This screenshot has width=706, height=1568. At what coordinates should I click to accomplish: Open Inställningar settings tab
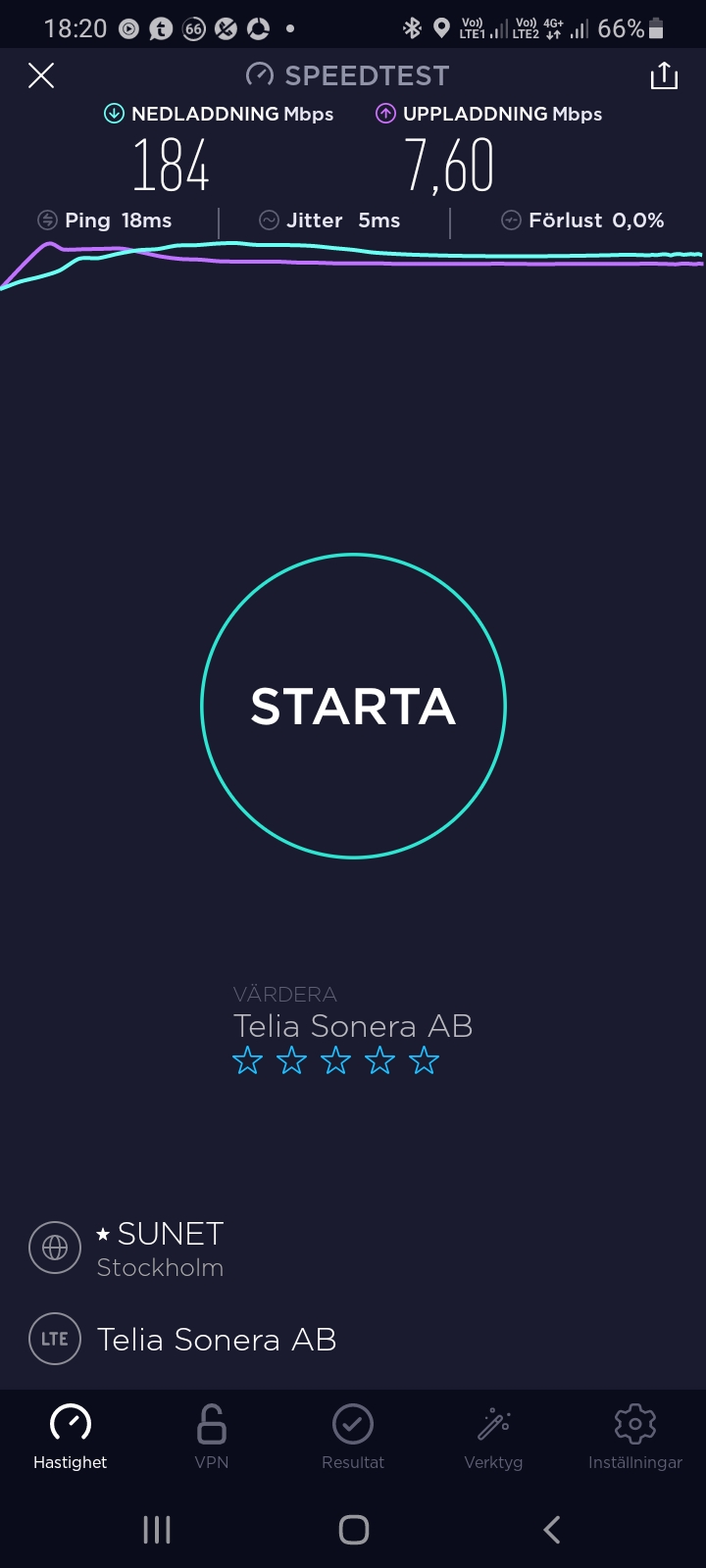point(634,1437)
